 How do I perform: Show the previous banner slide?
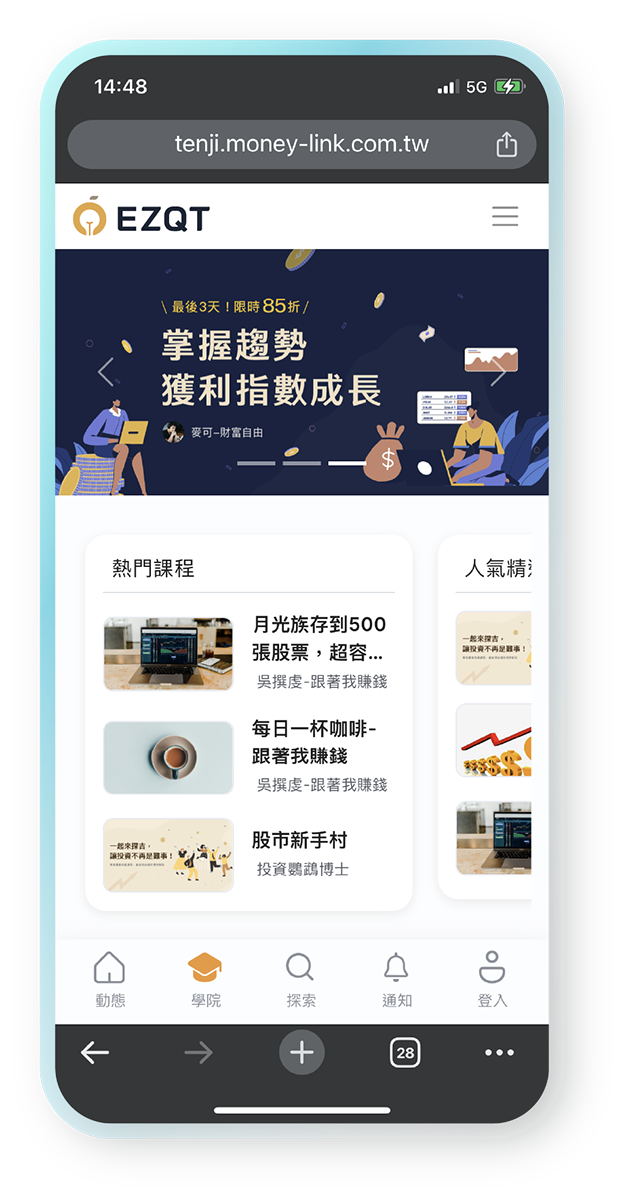[x=106, y=372]
